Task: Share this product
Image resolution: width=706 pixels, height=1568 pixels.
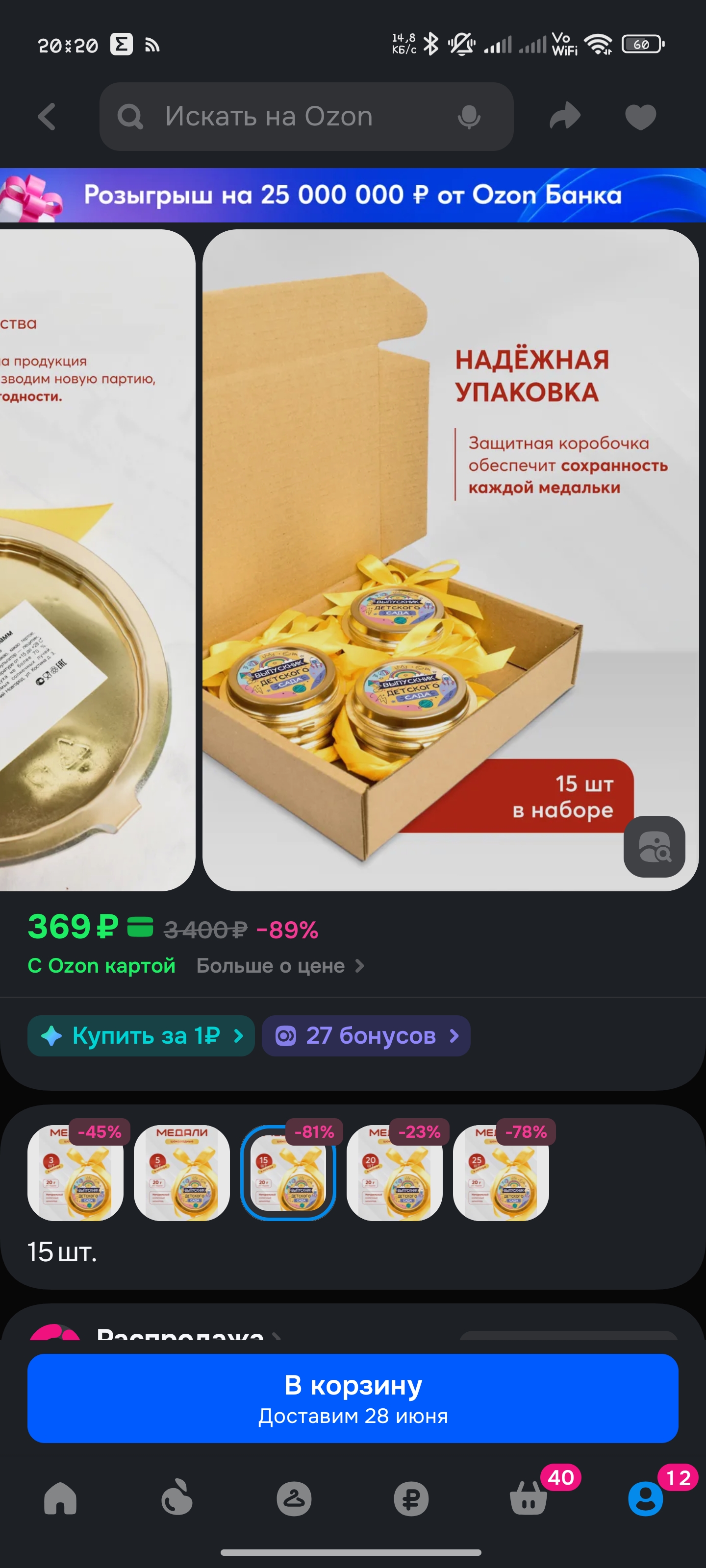Action: 565,116
